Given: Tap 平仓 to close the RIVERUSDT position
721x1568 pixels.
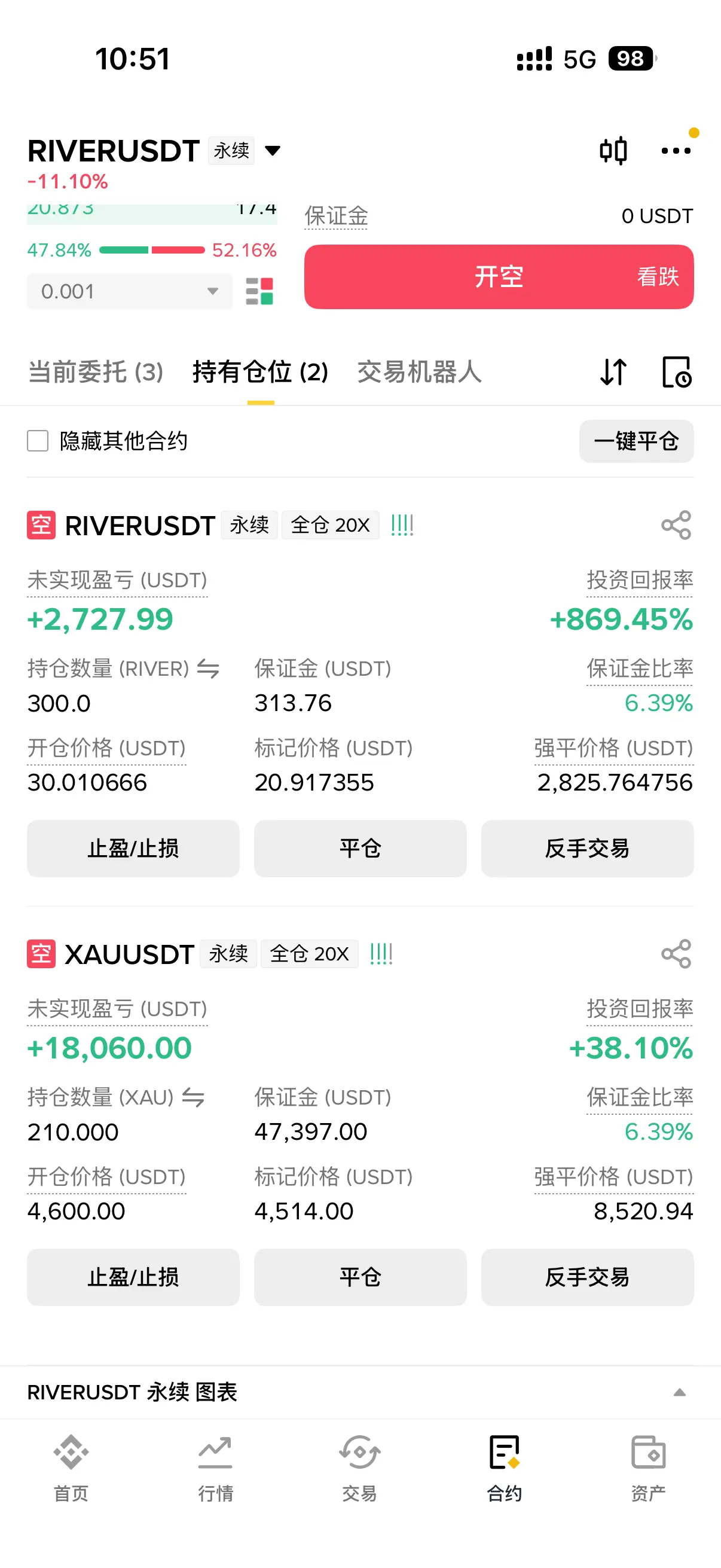Looking at the screenshot, I should click(x=360, y=848).
